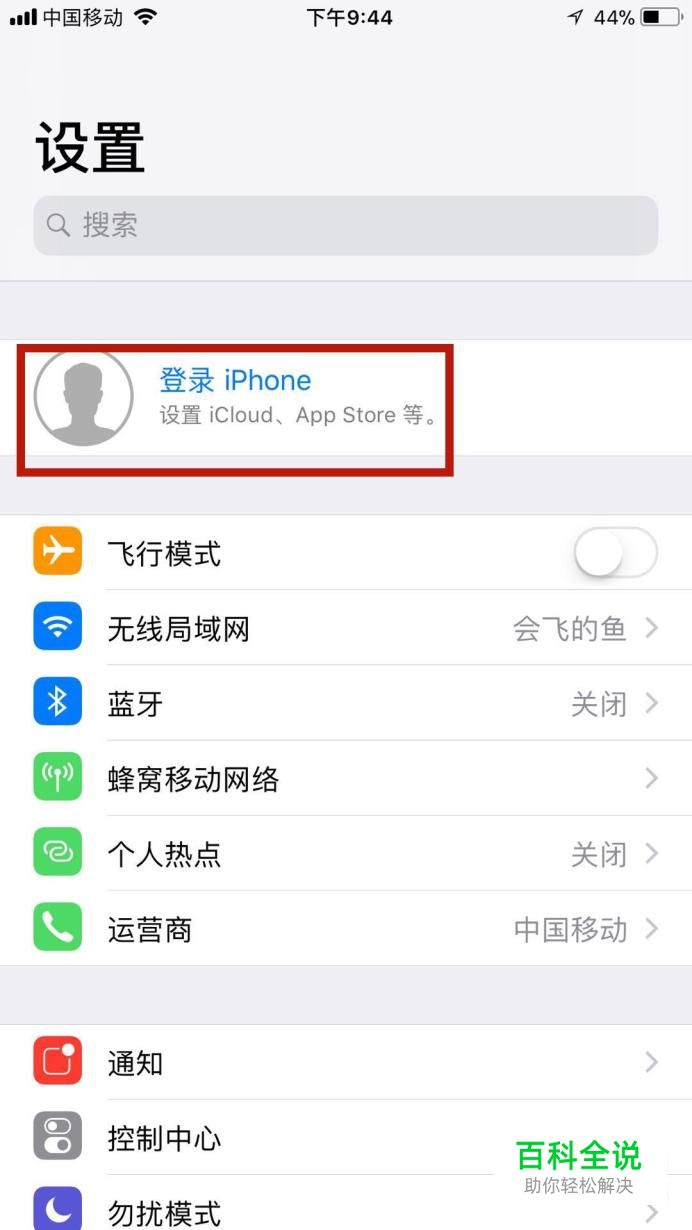This screenshot has width=692, height=1230.
Task: Open 控制中心 settings
Action: (x=300, y=1137)
